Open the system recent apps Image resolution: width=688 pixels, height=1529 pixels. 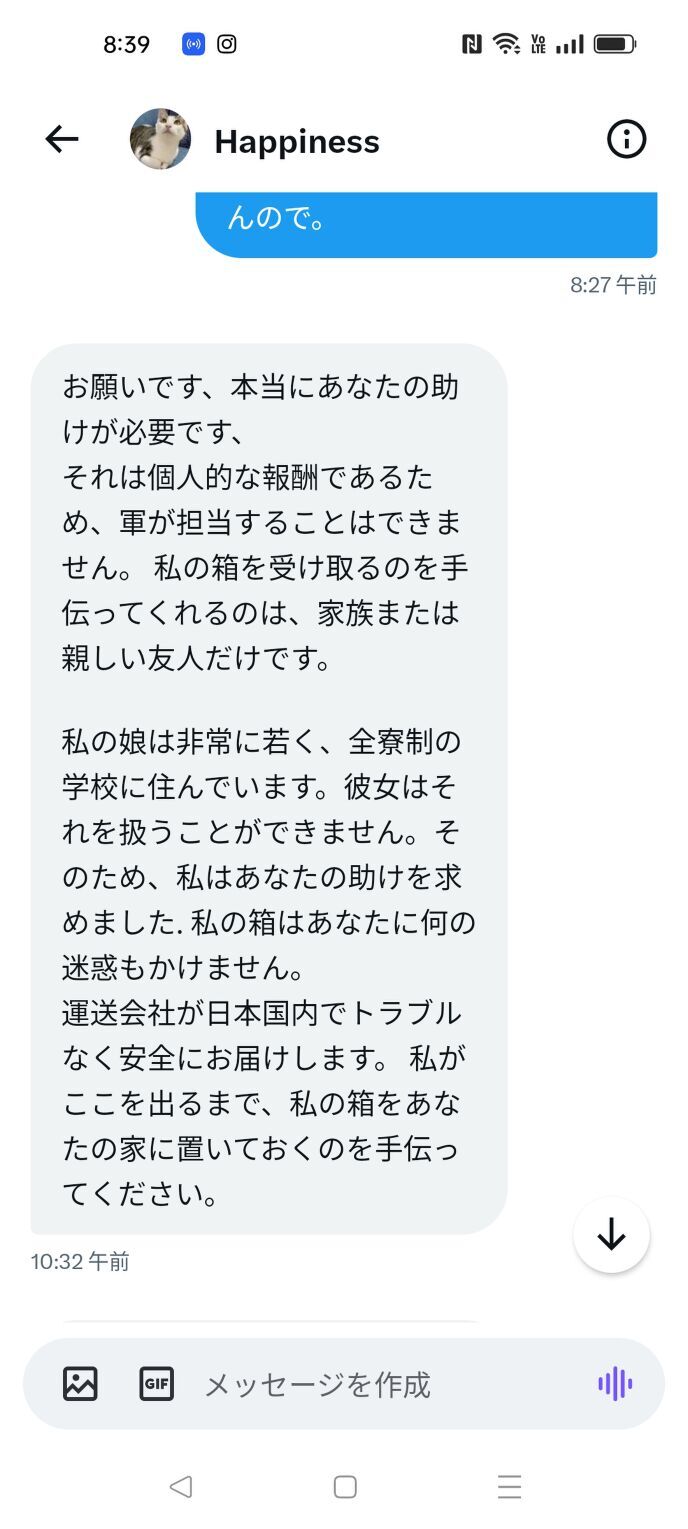pos(509,1487)
